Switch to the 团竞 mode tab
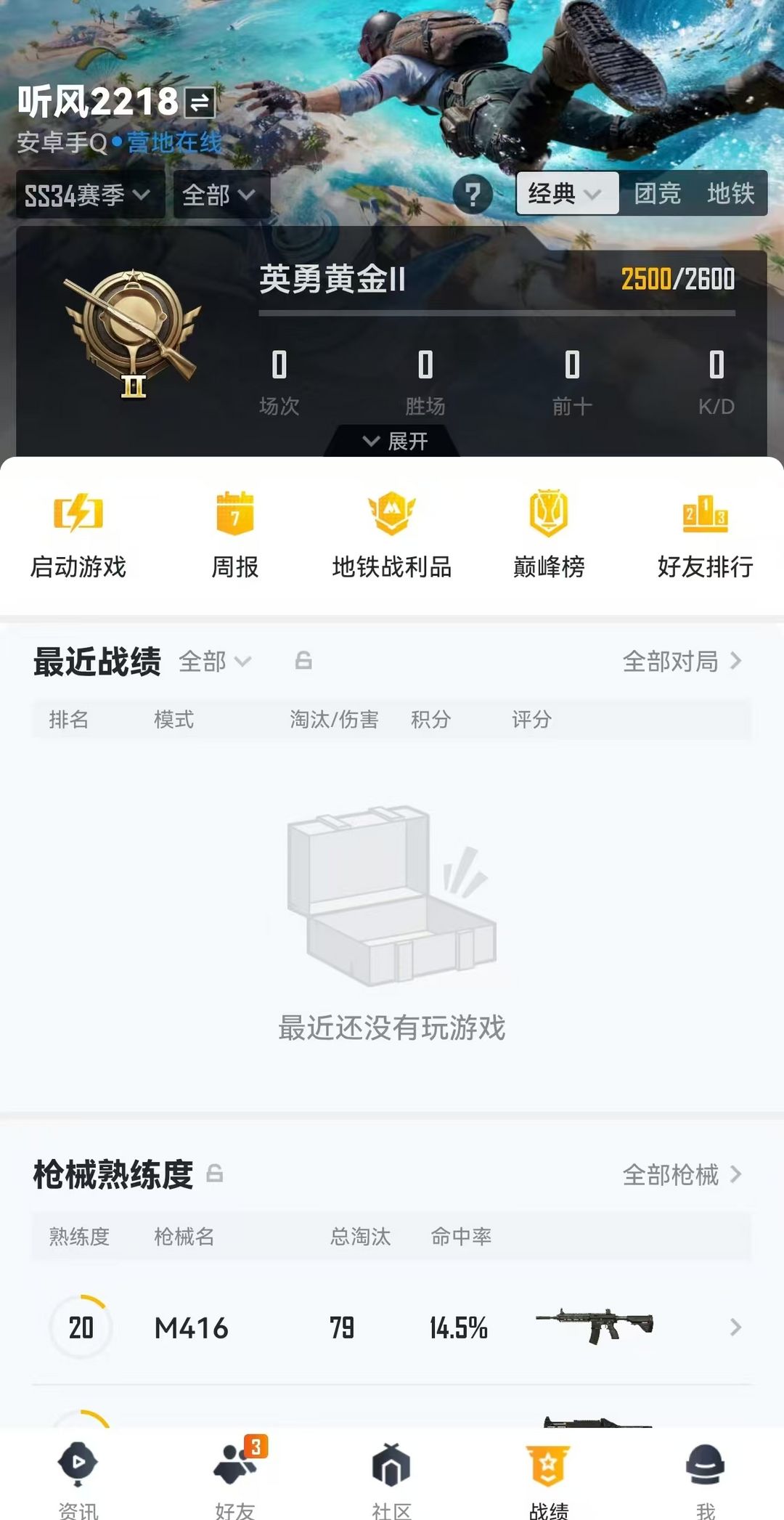The image size is (784, 1520). (x=658, y=193)
